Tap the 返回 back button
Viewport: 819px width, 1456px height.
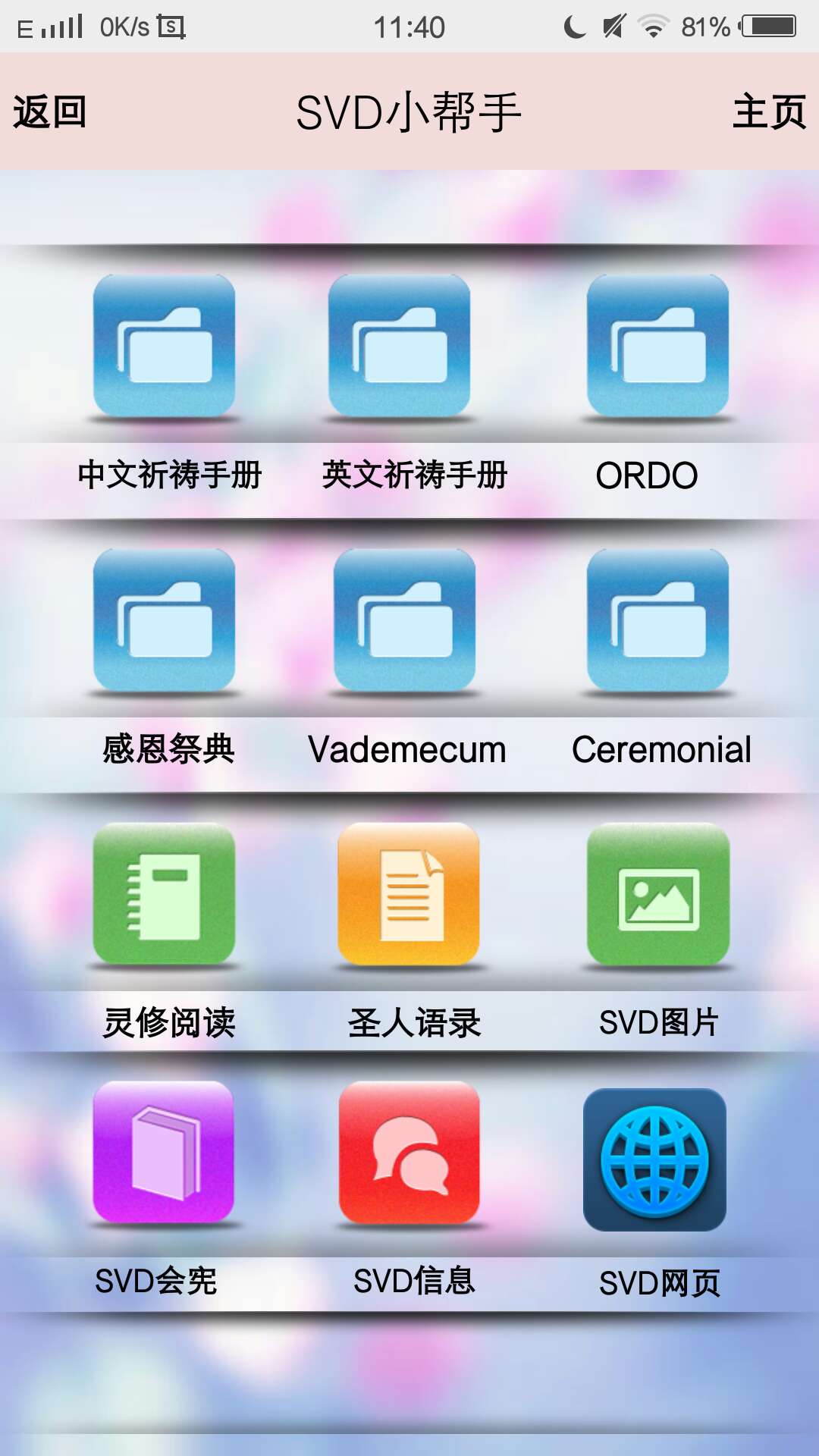point(50,112)
